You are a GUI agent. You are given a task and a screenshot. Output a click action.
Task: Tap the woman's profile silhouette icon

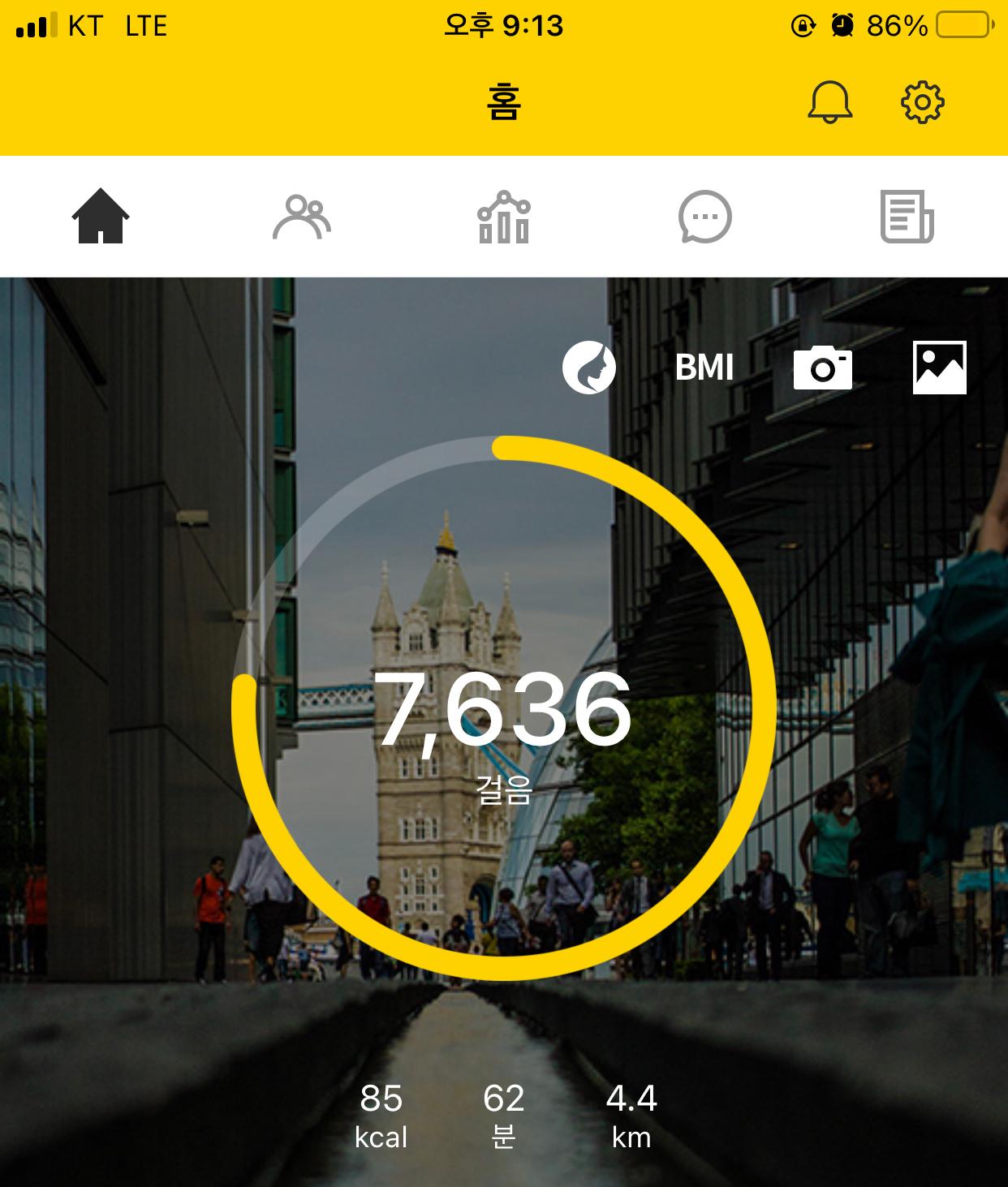tap(589, 368)
